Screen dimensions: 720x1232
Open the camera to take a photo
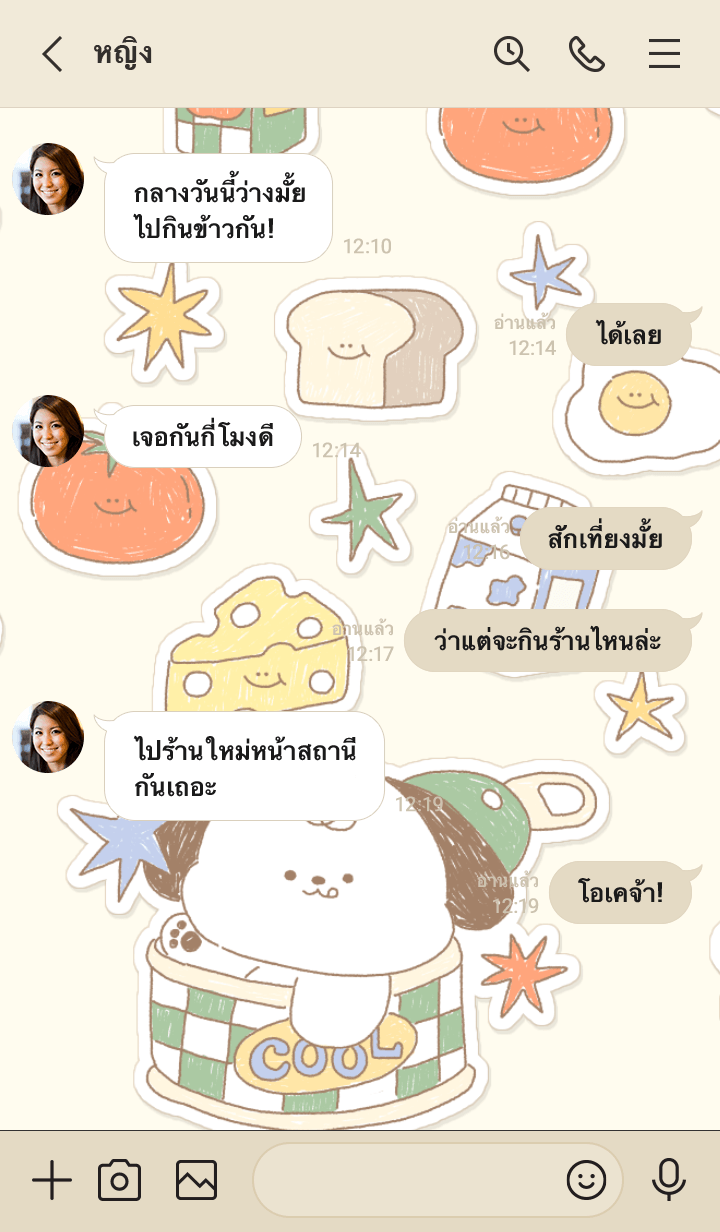point(119,1181)
